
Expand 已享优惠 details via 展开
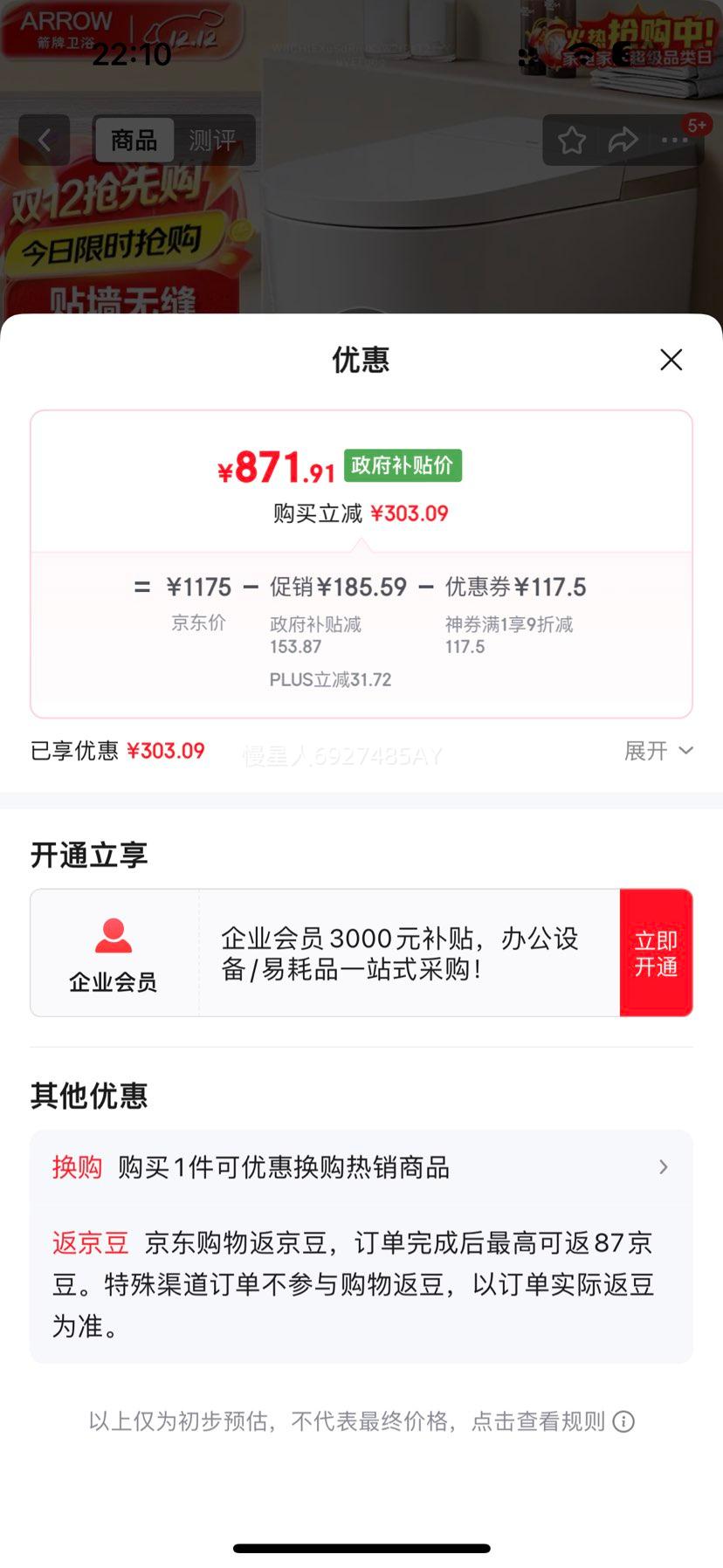click(659, 751)
